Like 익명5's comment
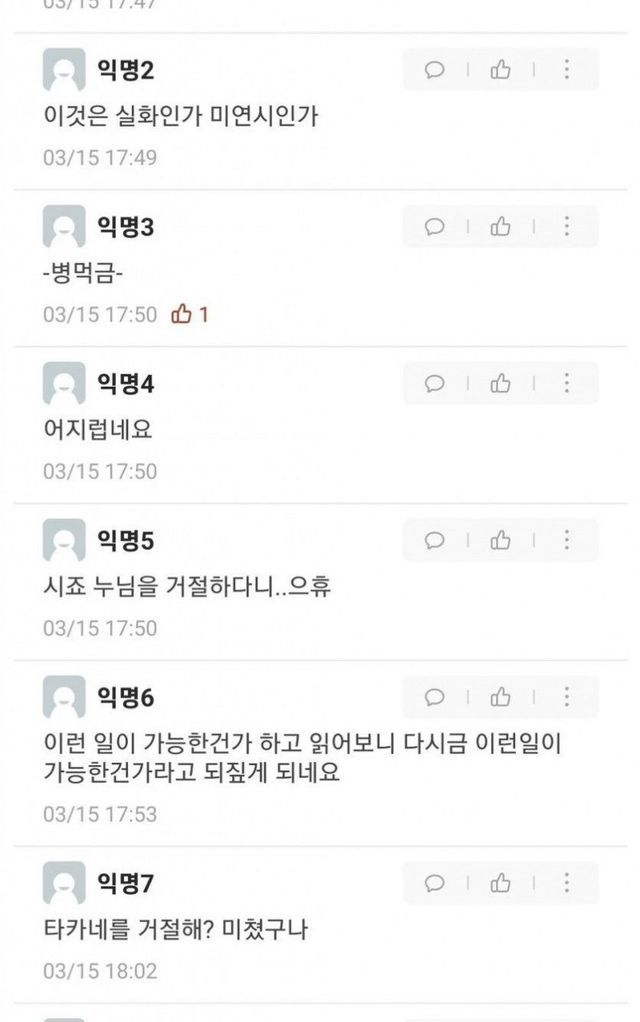The height and width of the screenshot is (1022, 640). click(x=501, y=540)
